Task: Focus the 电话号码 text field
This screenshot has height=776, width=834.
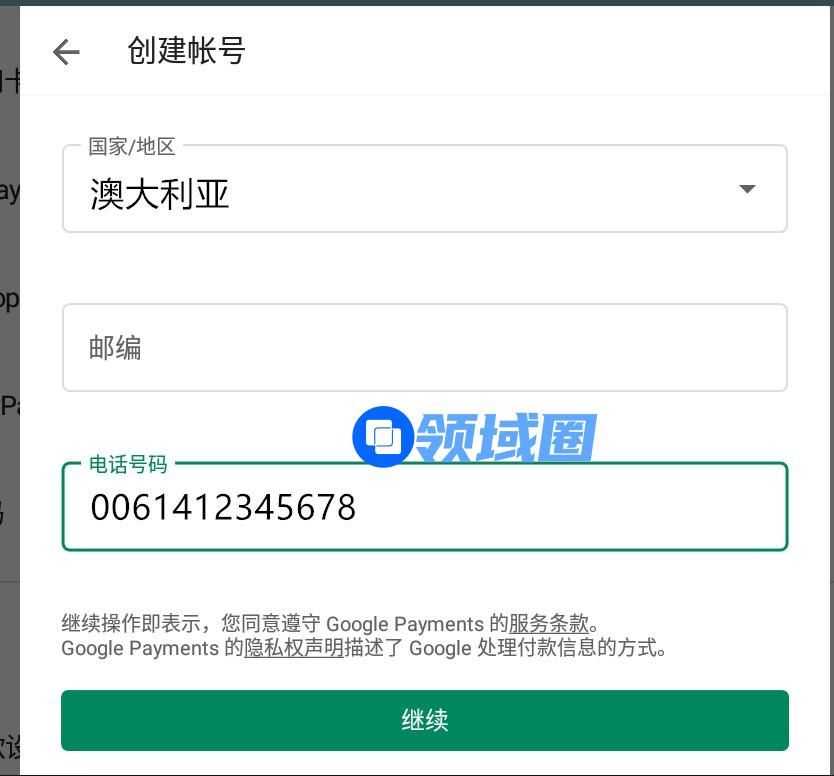Action: [424, 507]
